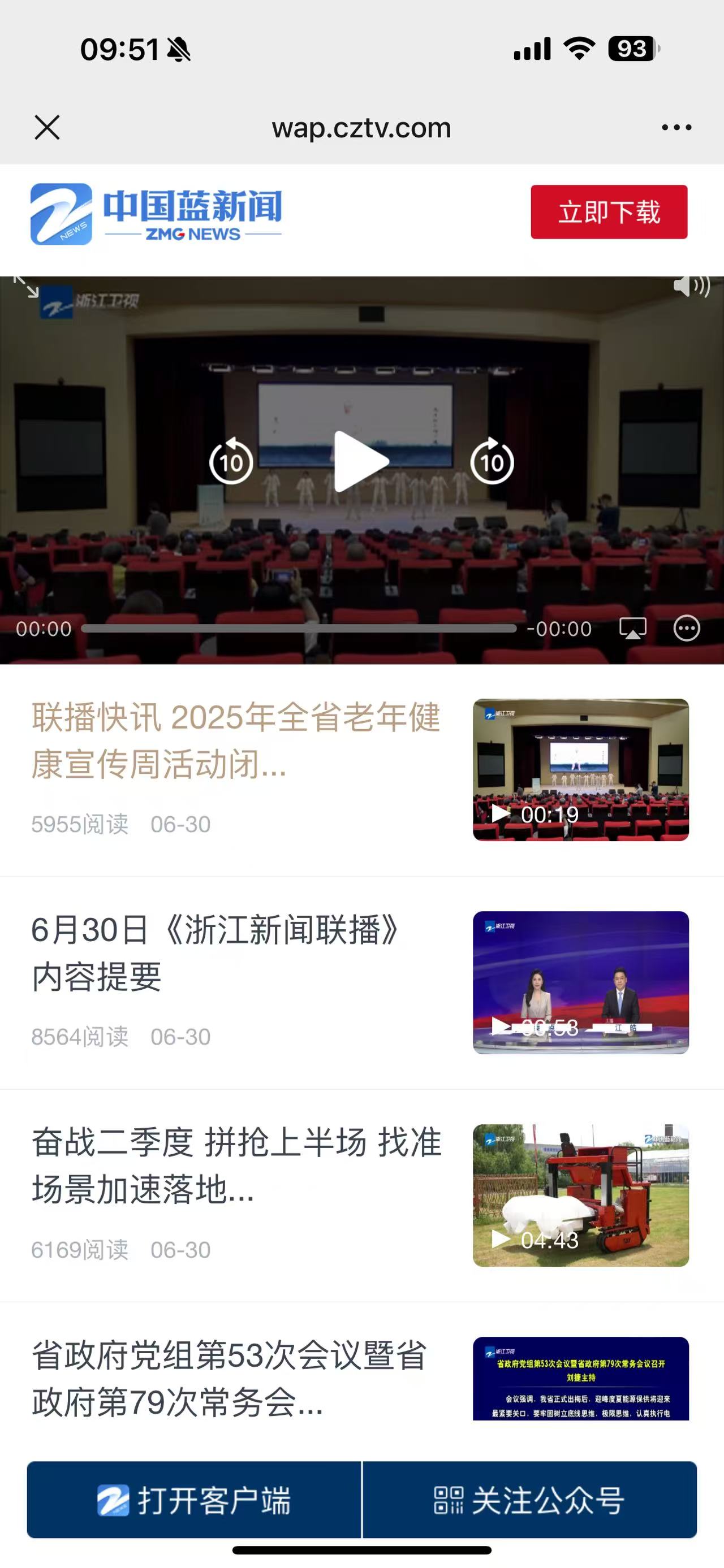
Task: Play the video in the player
Action: click(x=361, y=461)
